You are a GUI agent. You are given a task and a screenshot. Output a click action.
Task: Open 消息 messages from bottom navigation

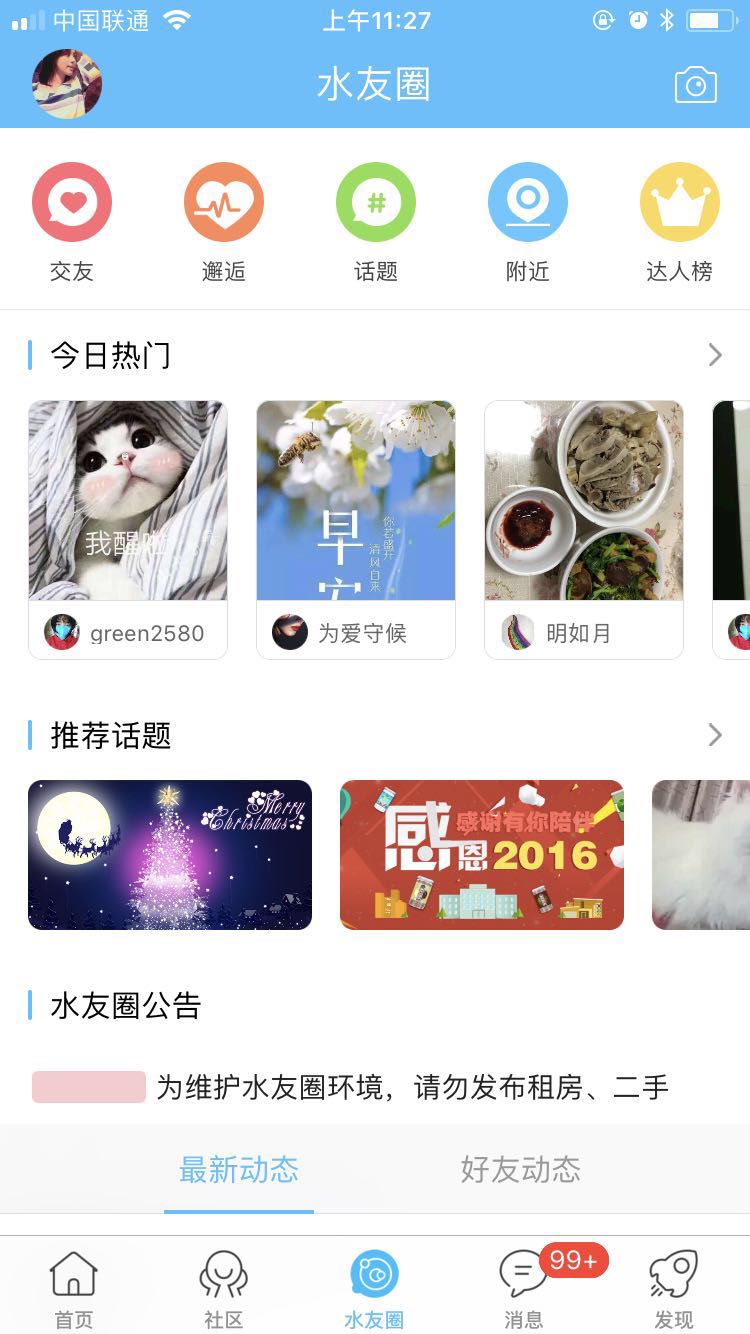[522, 1285]
